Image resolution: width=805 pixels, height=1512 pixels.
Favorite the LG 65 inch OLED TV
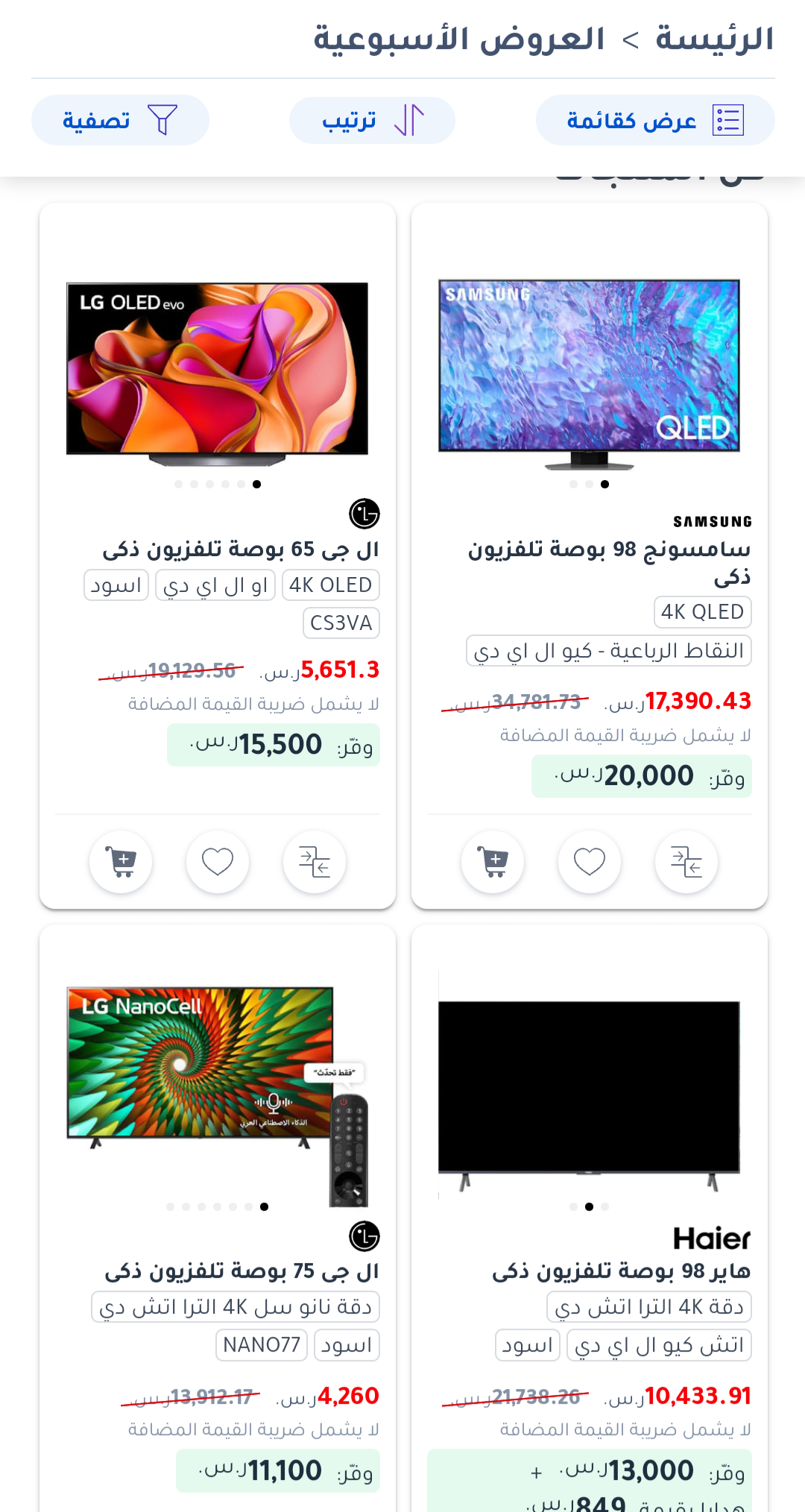[x=218, y=862]
